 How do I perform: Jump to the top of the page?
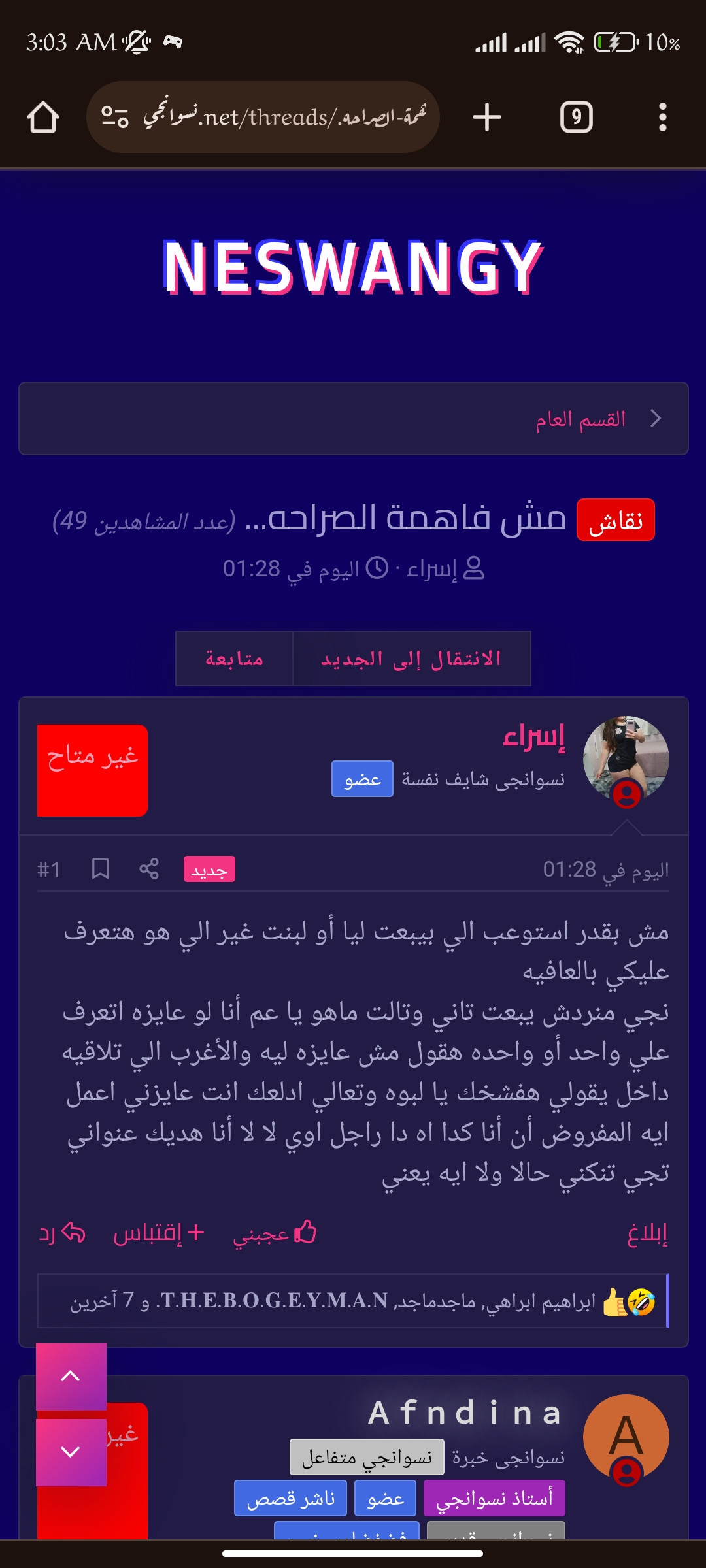point(71,1376)
